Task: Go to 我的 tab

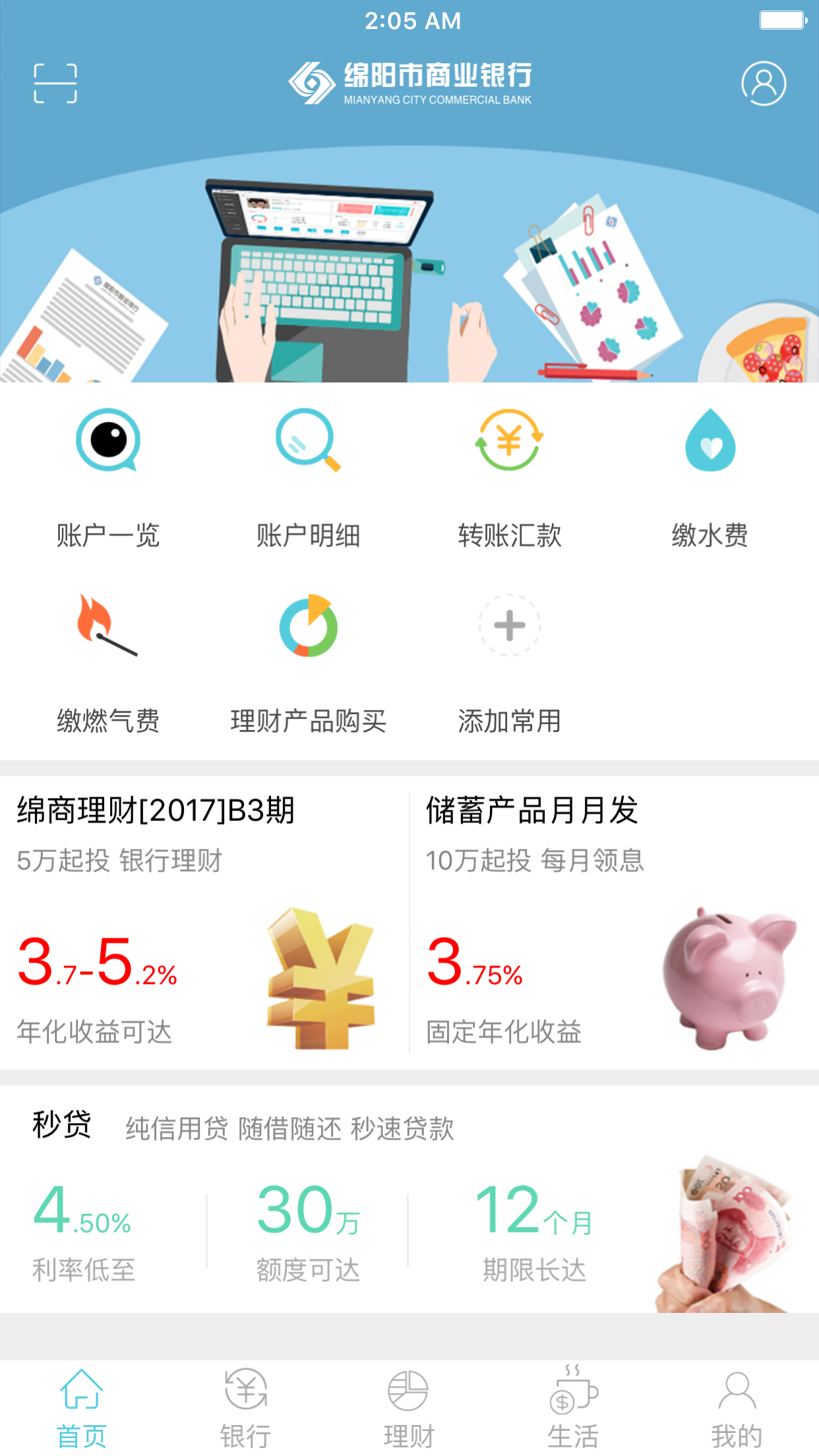Action: 737,1405
